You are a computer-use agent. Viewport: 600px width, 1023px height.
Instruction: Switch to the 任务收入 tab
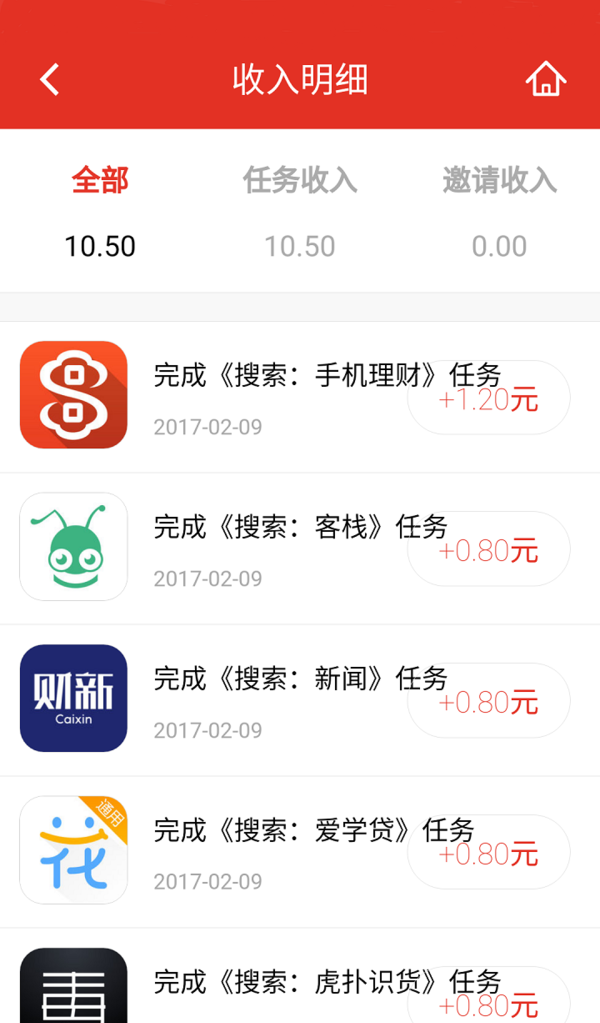300,211
